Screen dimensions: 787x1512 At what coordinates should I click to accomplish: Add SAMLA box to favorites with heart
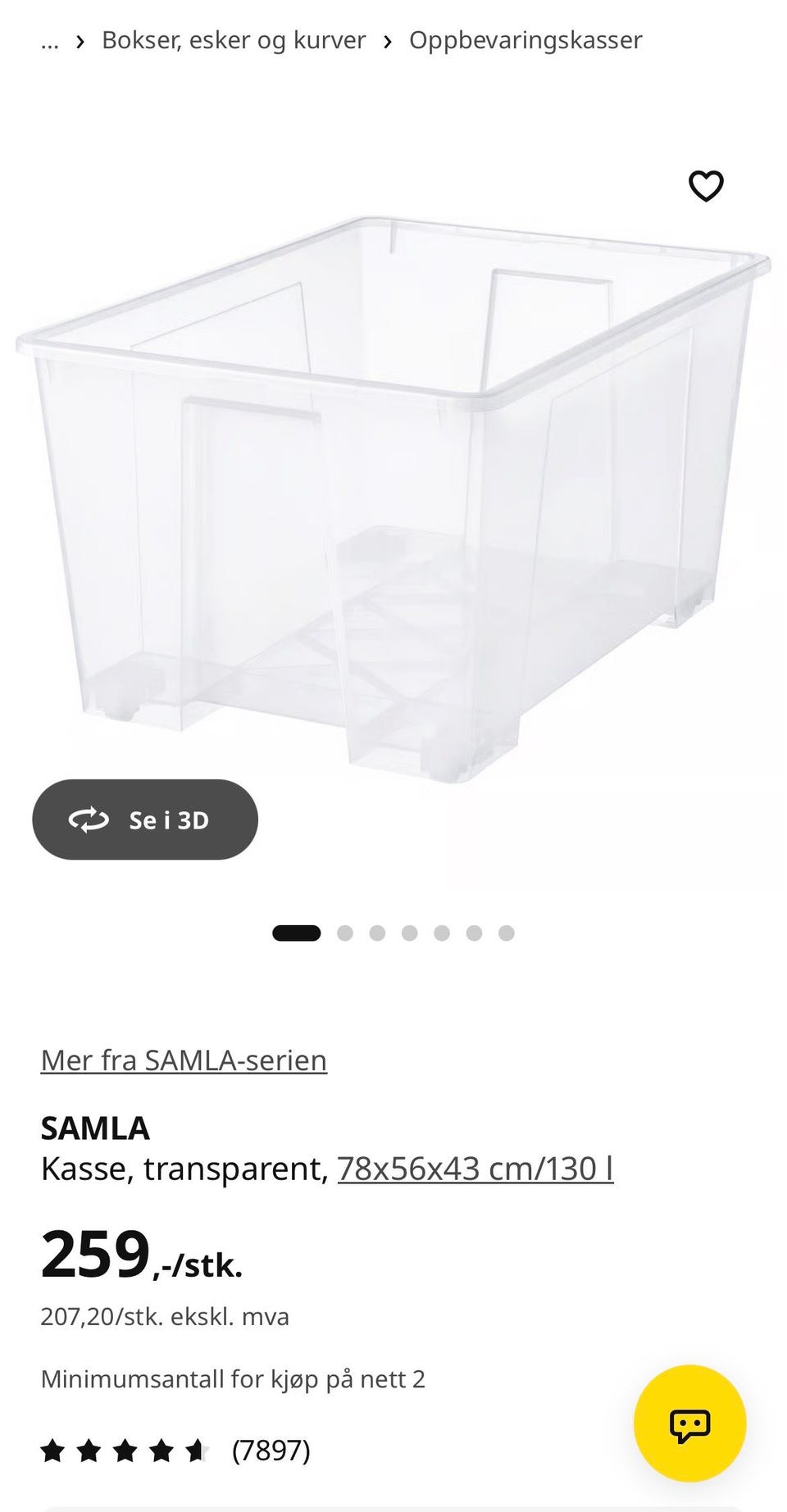(706, 186)
